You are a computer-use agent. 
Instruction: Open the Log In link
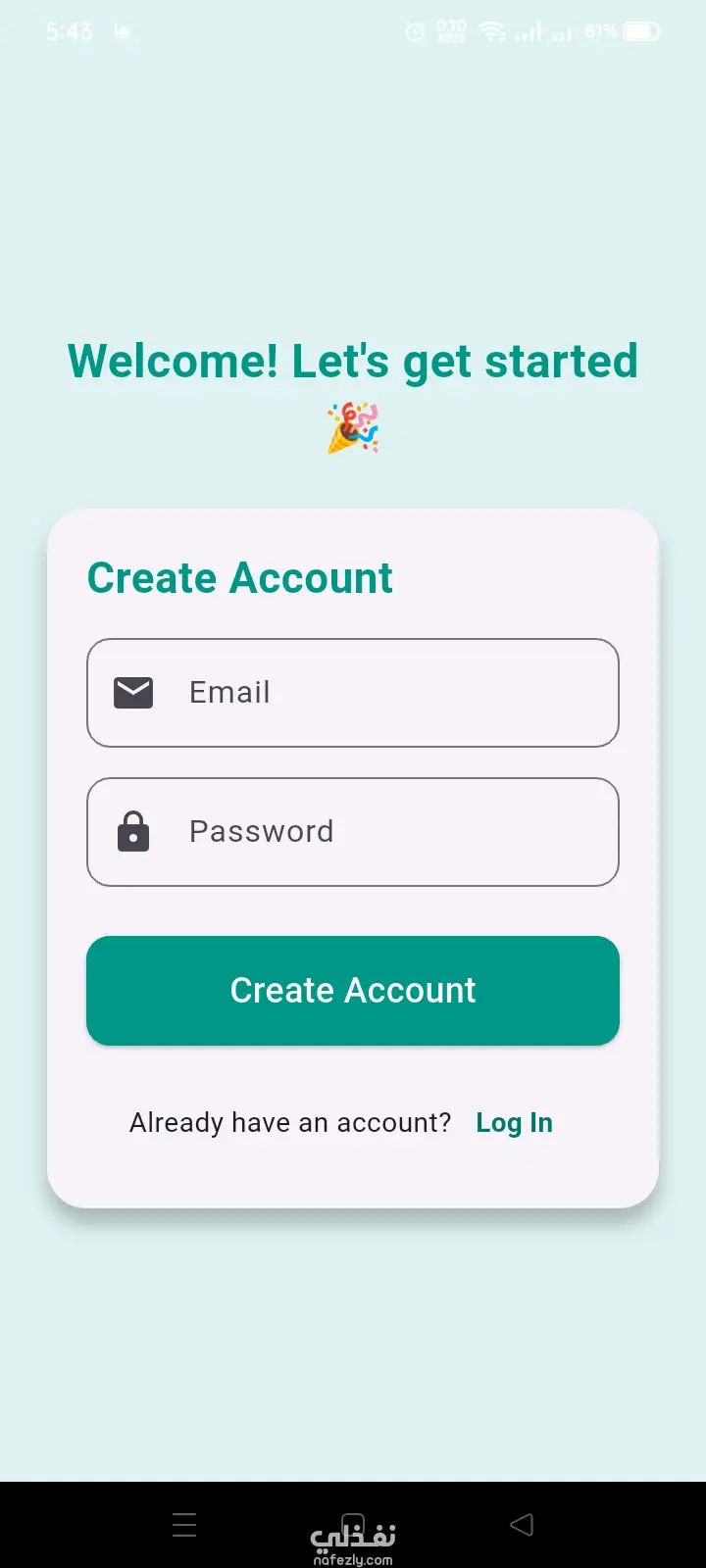(514, 1123)
